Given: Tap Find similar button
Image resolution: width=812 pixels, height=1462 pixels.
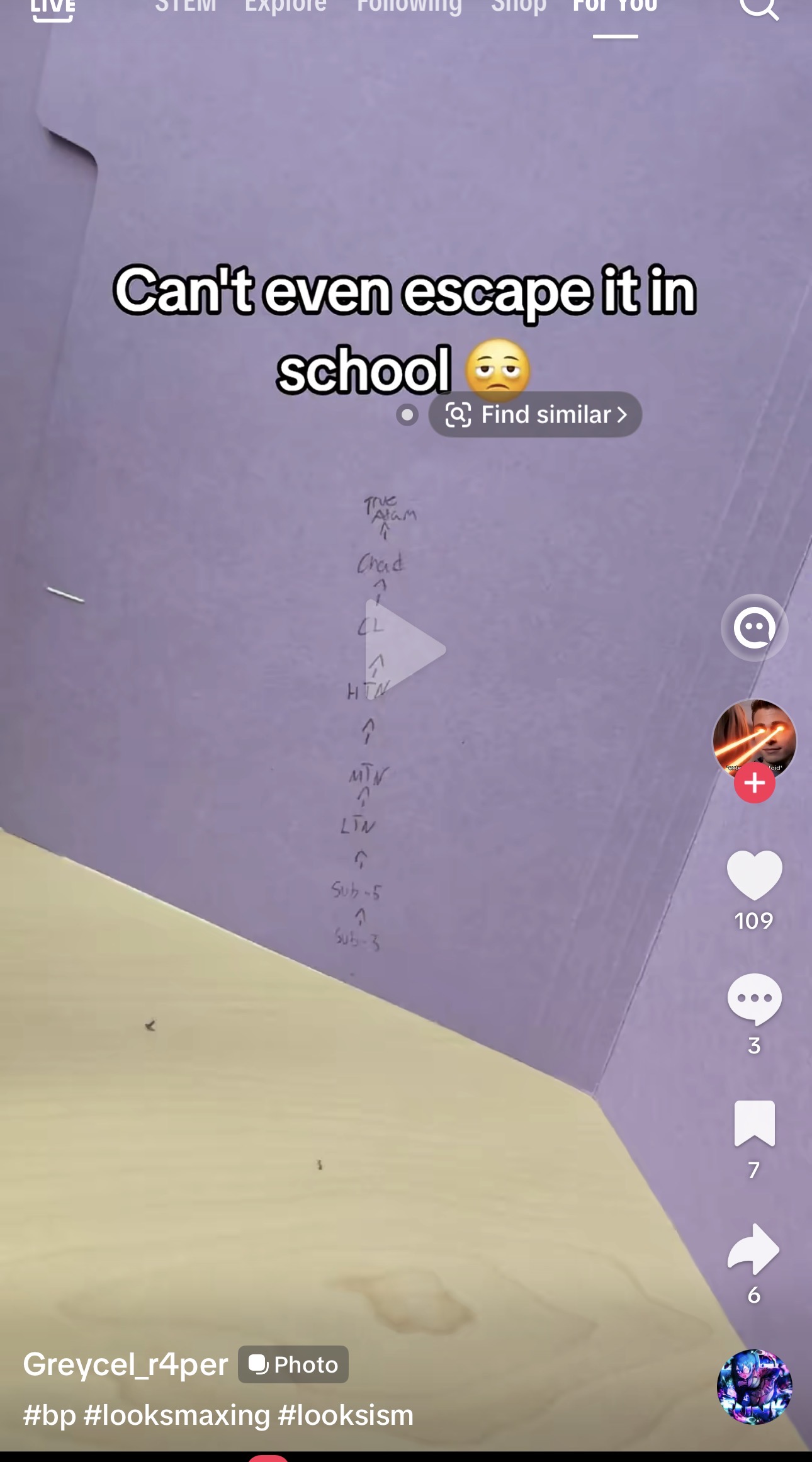Looking at the screenshot, I should click(536, 415).
